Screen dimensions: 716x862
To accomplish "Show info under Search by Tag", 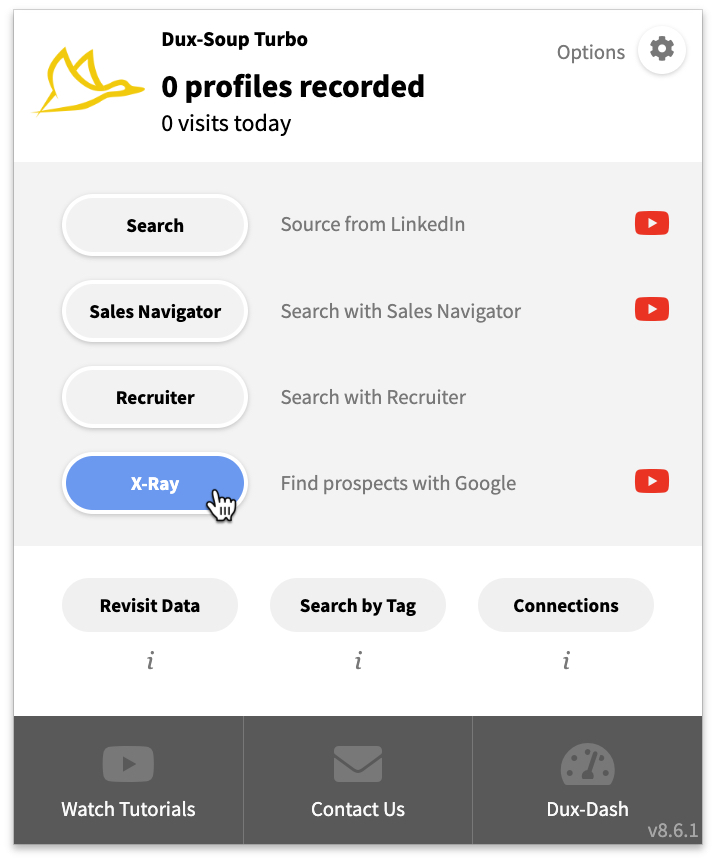I will (x=358, y=661).
